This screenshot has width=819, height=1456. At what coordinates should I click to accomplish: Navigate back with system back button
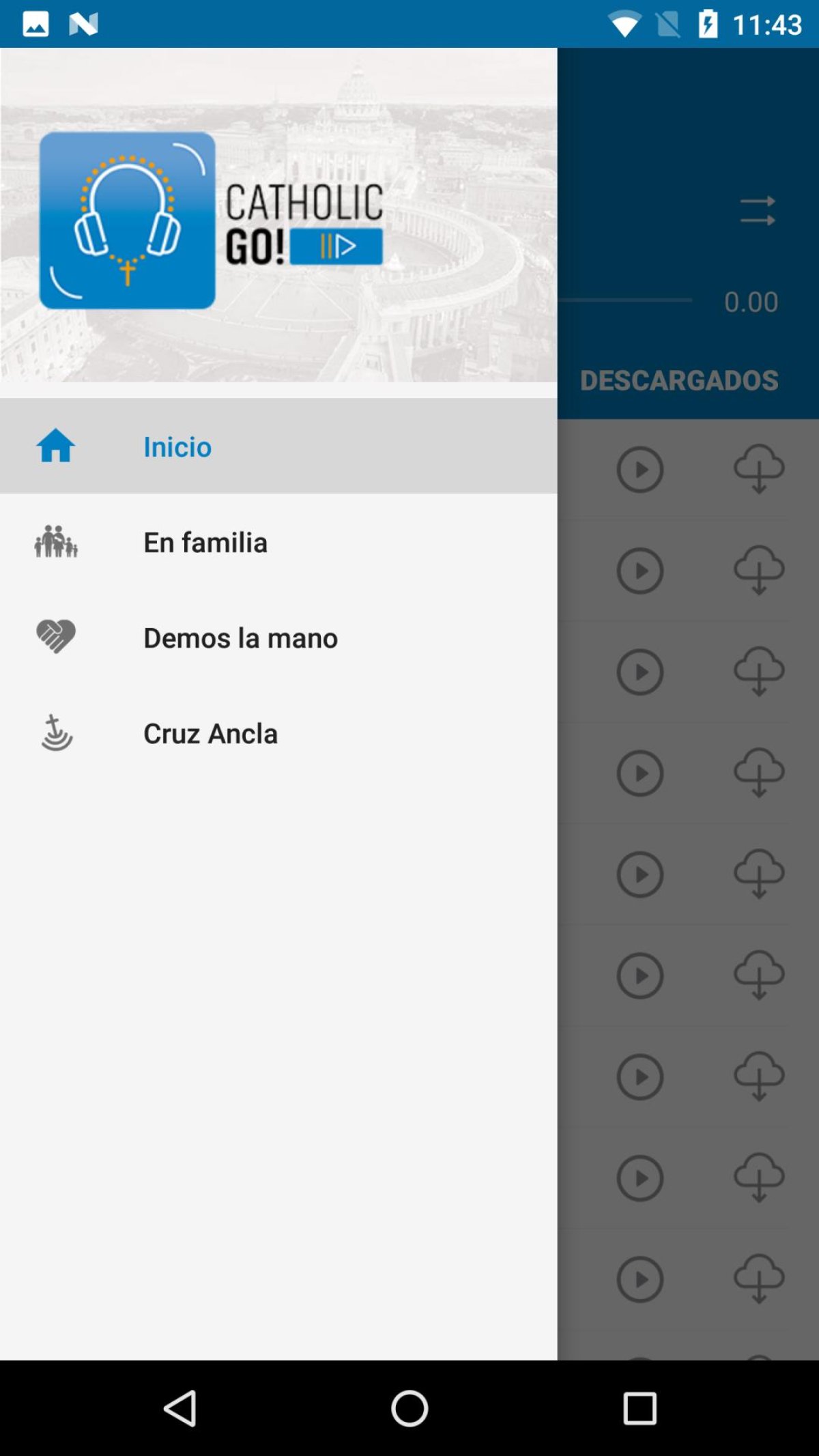point(181,1408)
